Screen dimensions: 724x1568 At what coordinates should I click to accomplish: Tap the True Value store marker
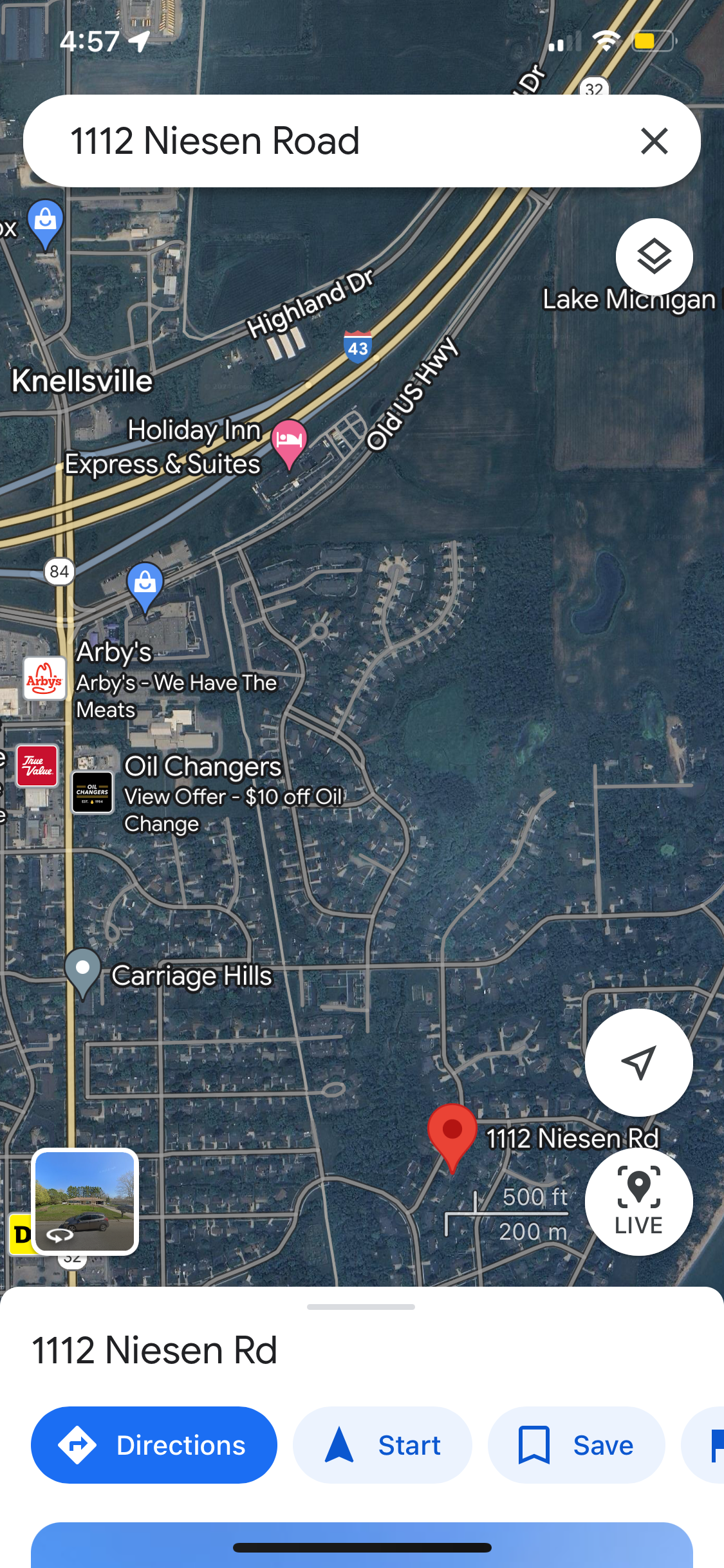coord(37,766)
